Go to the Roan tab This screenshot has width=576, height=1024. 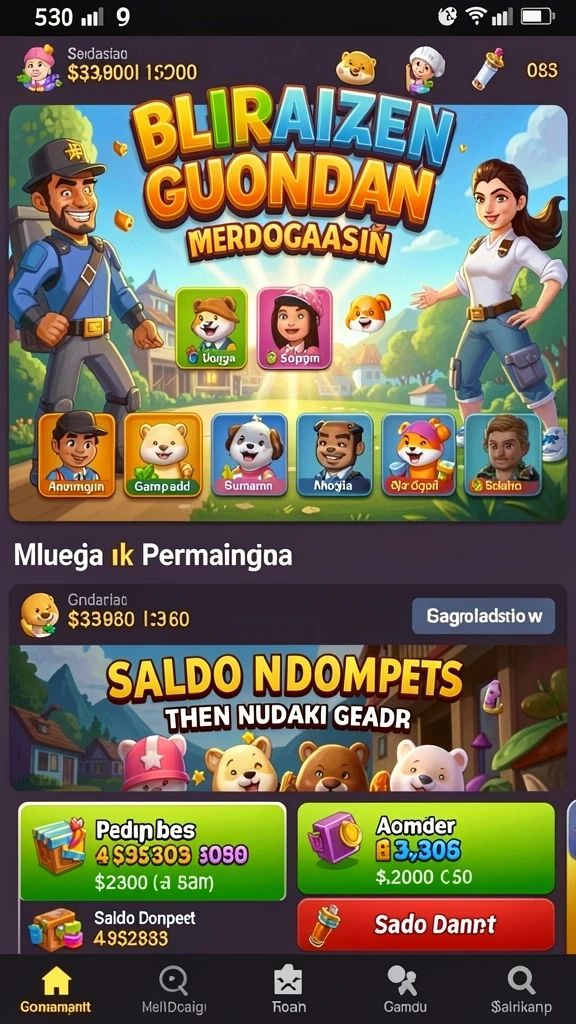[x=289, y=990]
